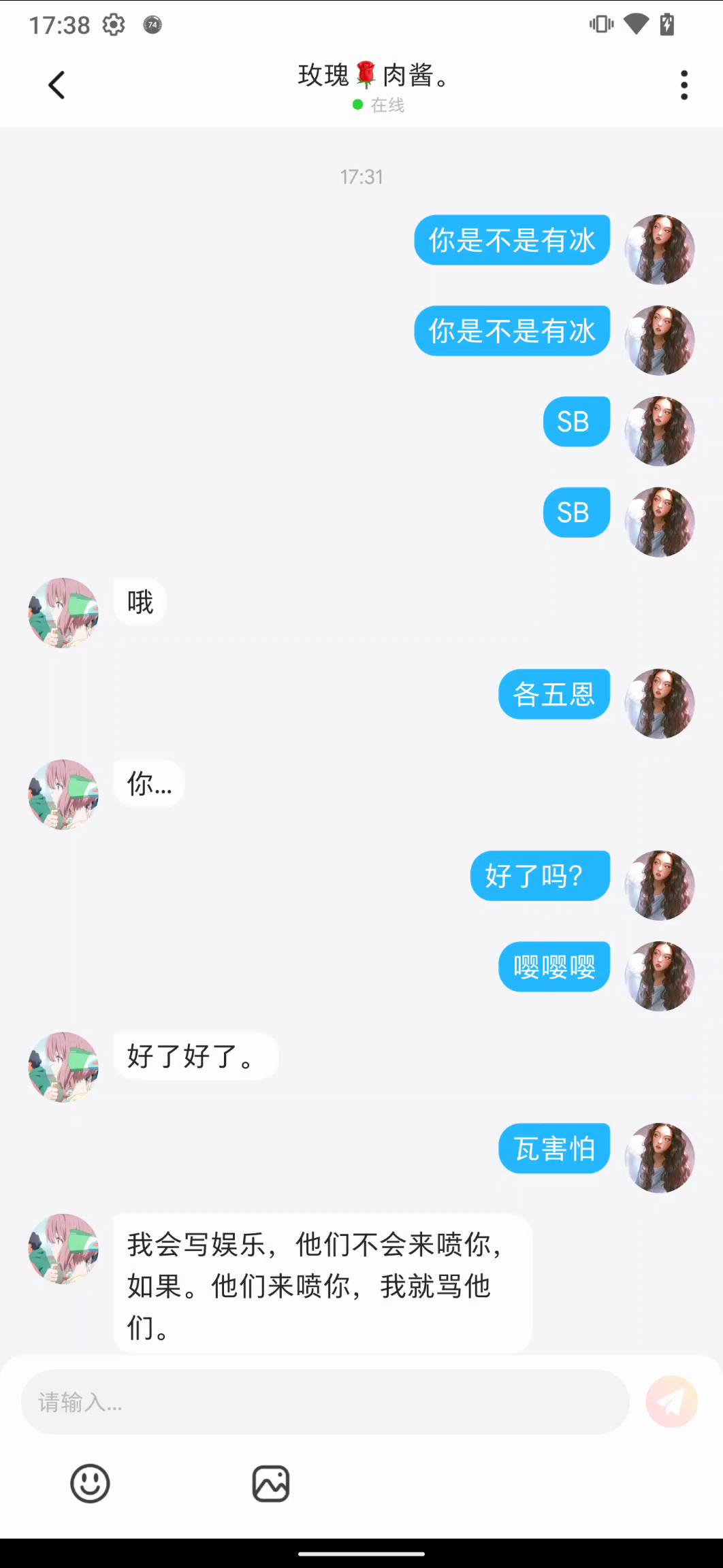The image size is (723, 1568).
Task: Send the message with paper plane
Action: click(671, 1402)
